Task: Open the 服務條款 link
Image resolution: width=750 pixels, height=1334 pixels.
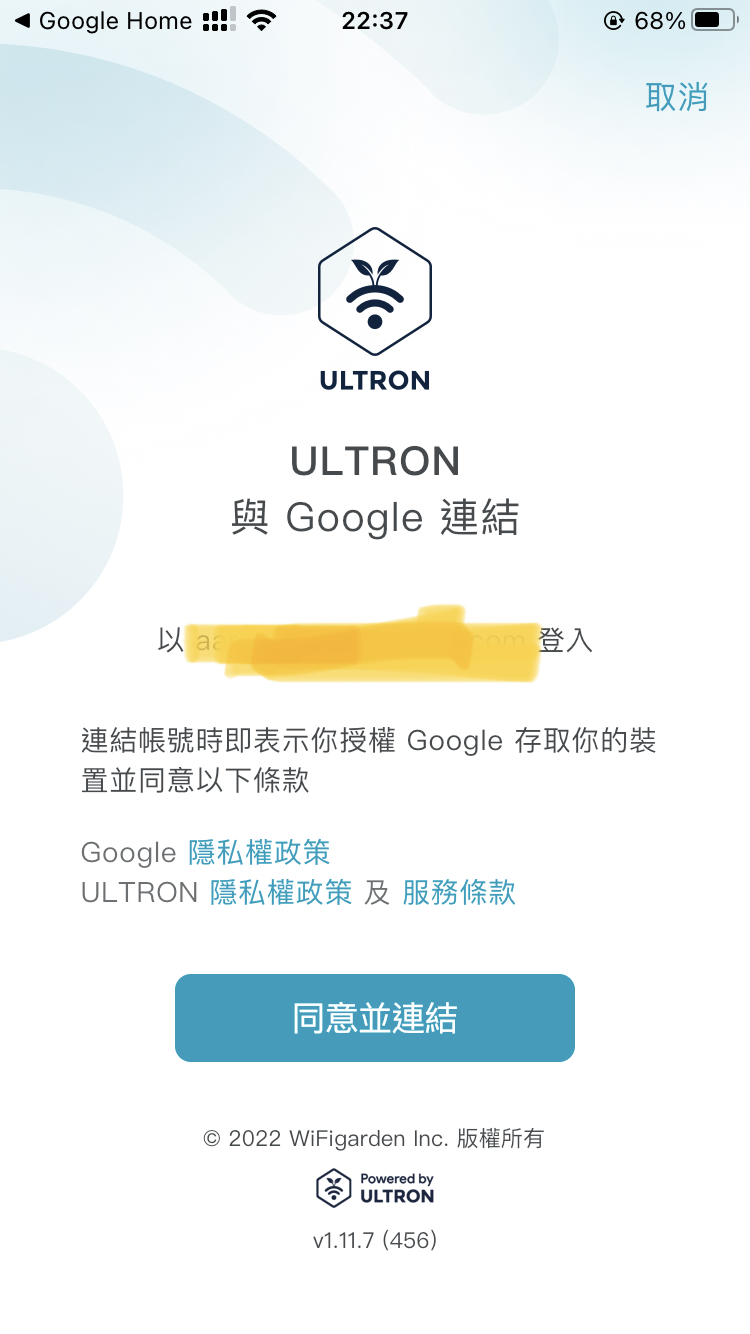Action: [459, 892]
